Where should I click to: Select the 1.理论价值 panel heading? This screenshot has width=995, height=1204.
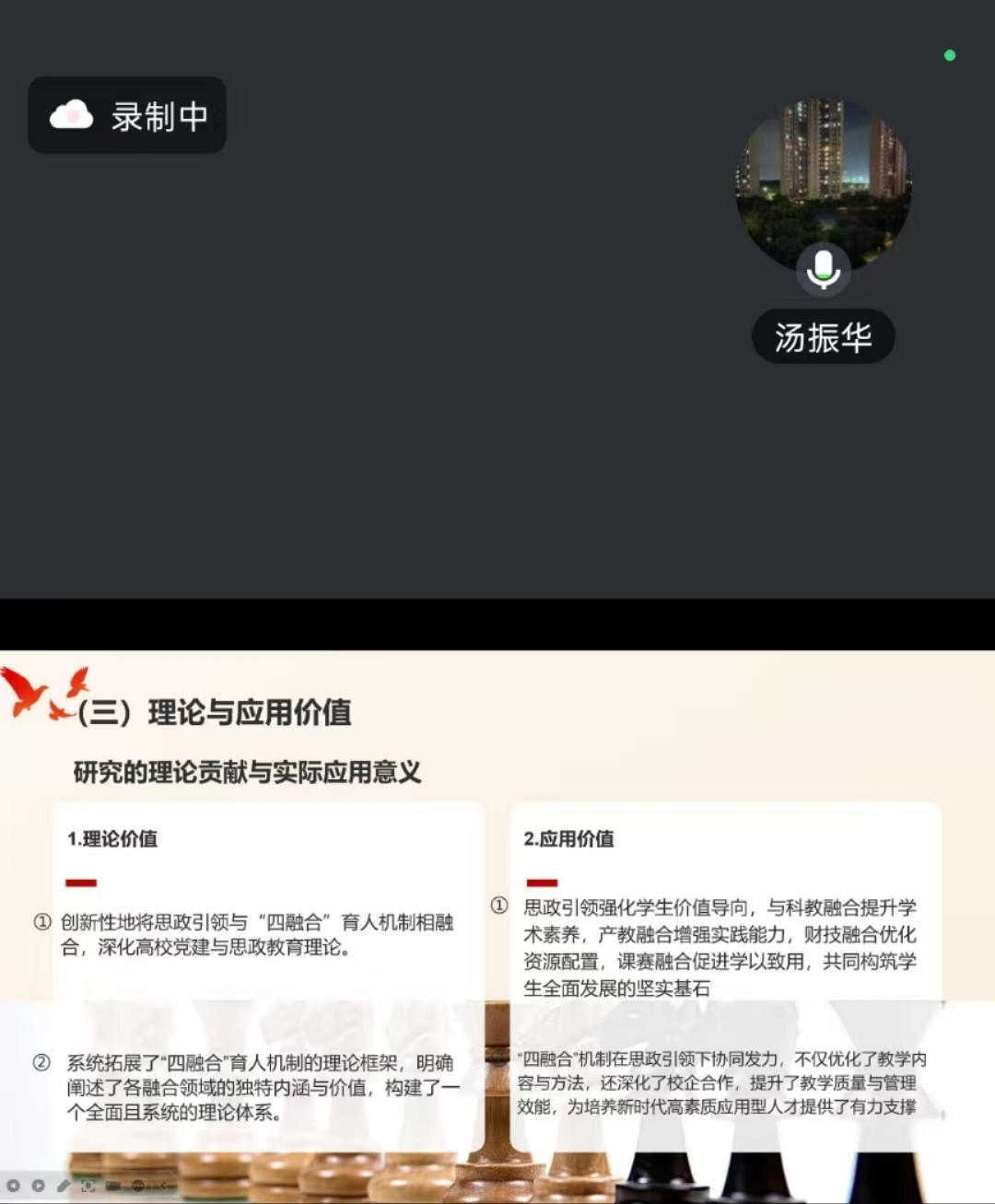[111, 839]
